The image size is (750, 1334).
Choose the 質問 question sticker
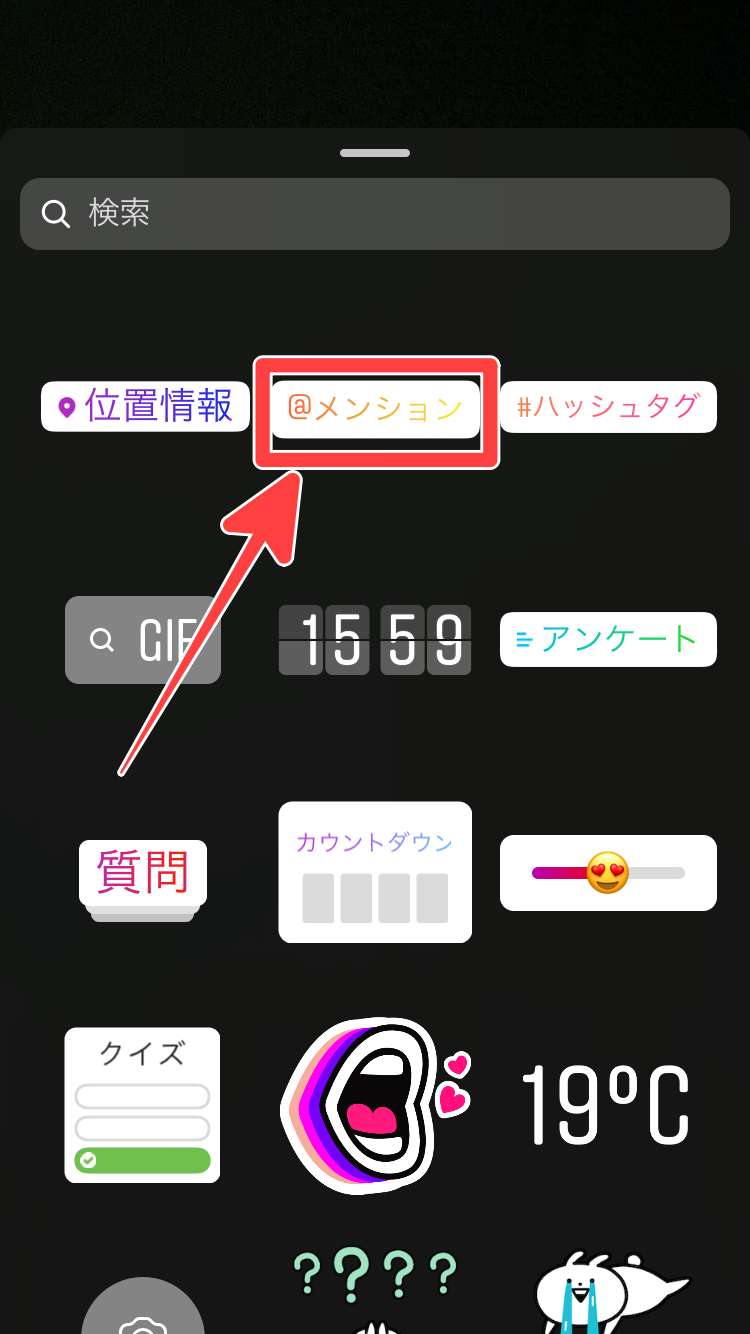coord(143,873)
